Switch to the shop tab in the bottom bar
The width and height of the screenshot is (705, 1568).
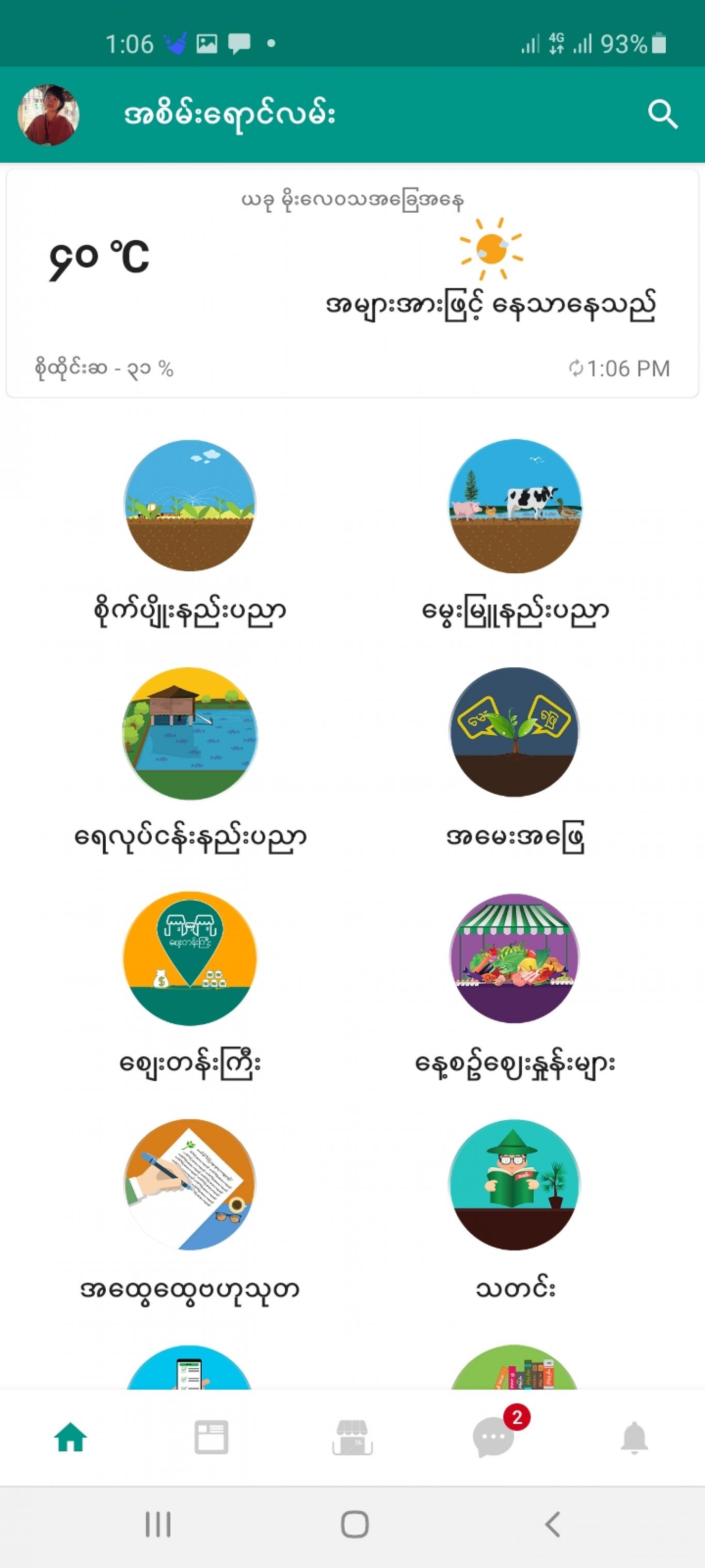(352, 1438)
